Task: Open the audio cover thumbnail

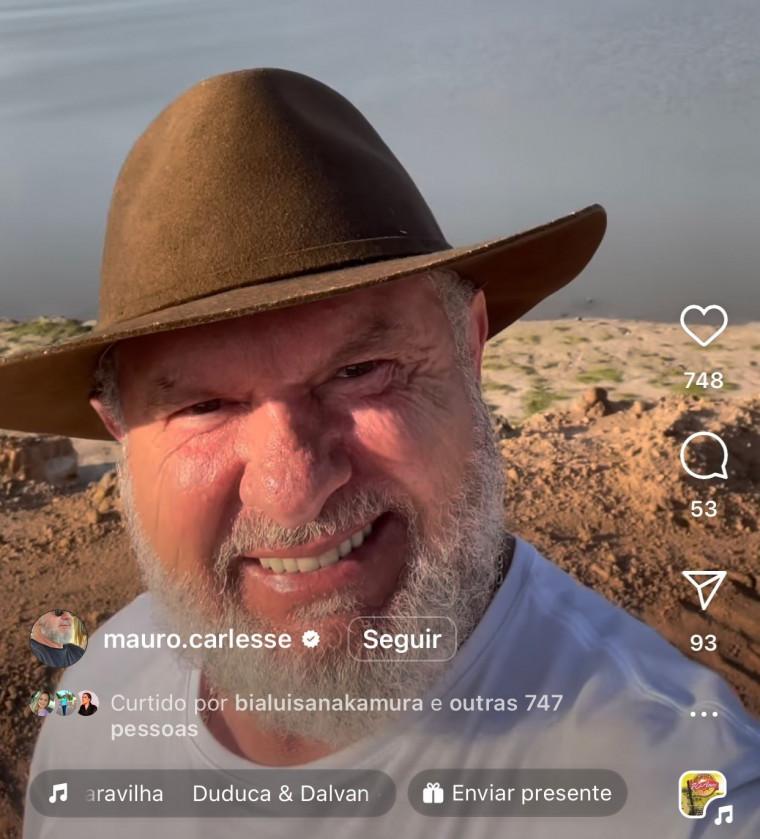Action: coord(703,794)
